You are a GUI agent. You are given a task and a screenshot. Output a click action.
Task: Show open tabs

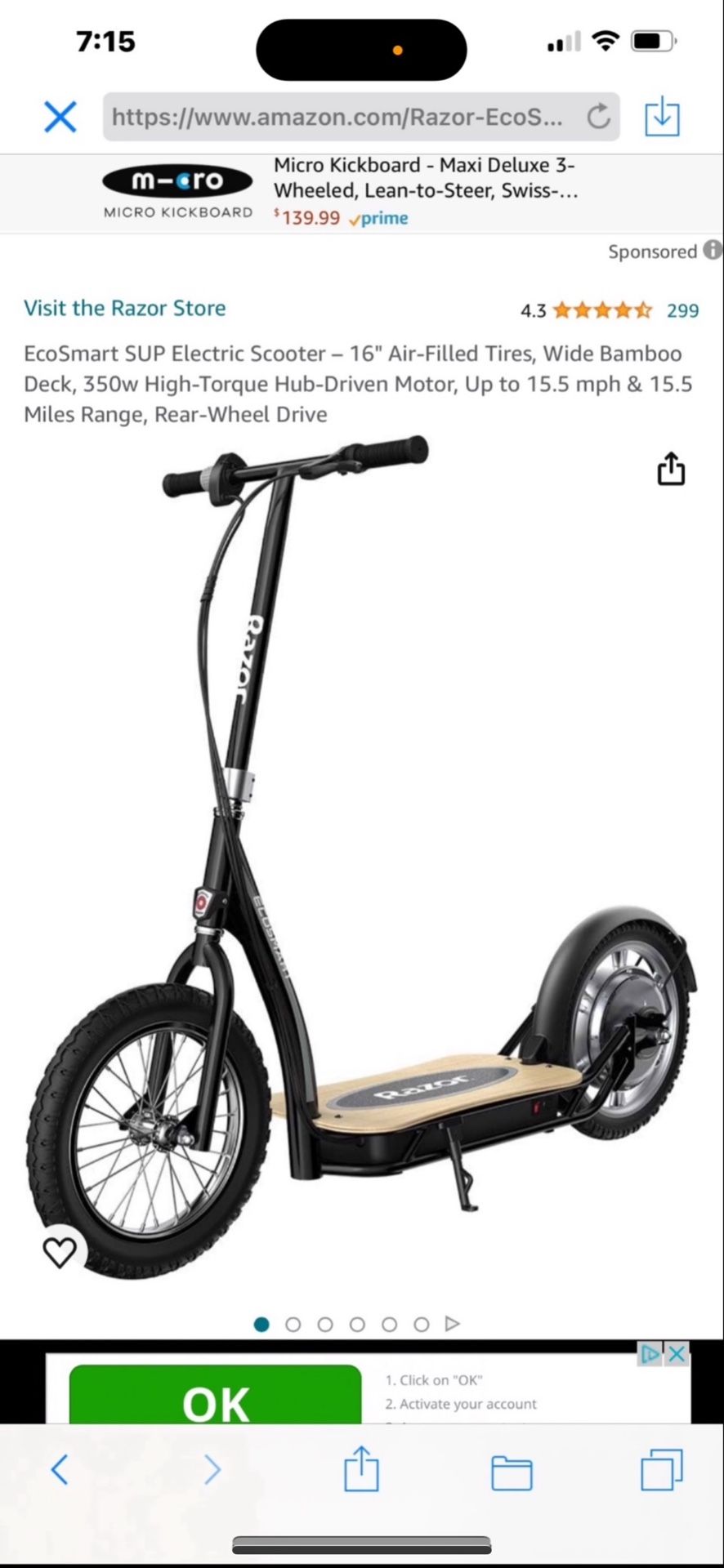click(662, 1470)
